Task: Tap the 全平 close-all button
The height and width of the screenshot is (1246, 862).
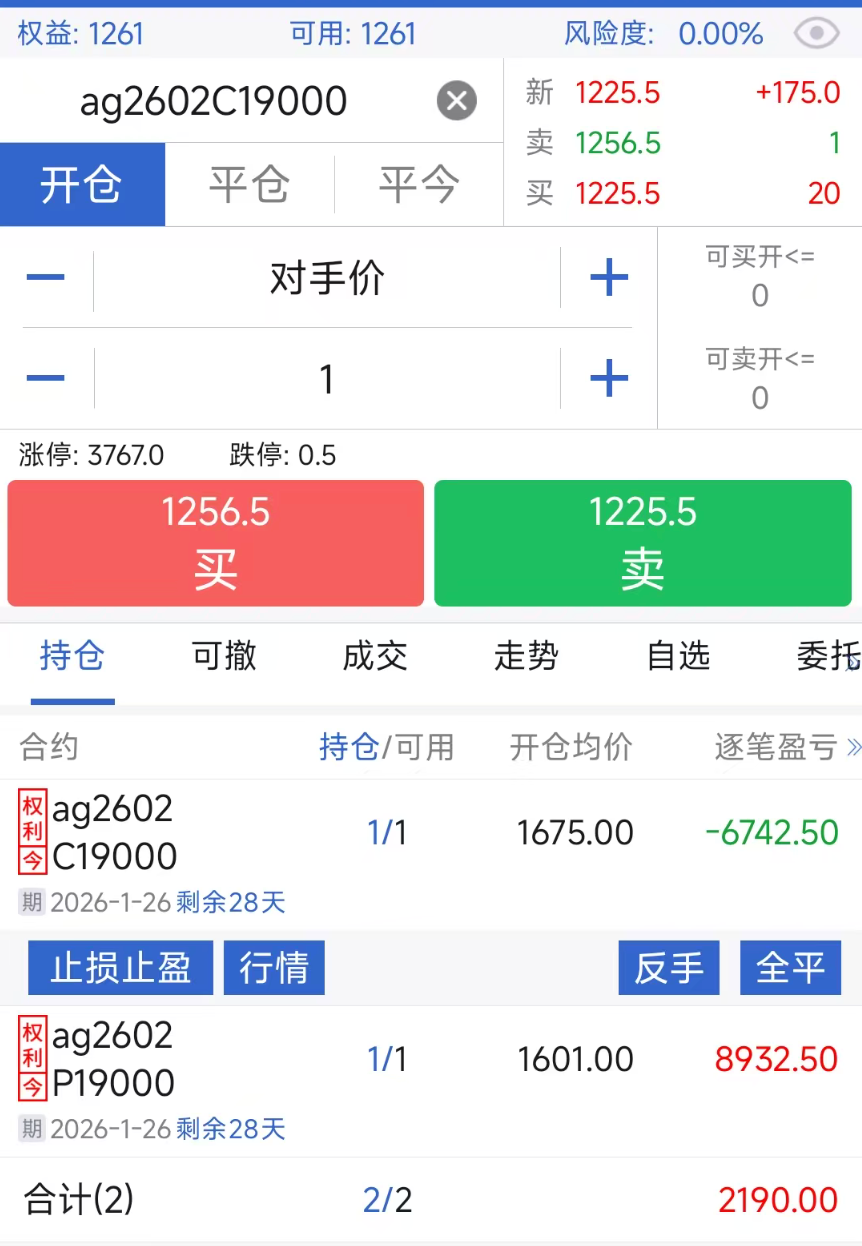Action: coord(790,967)
